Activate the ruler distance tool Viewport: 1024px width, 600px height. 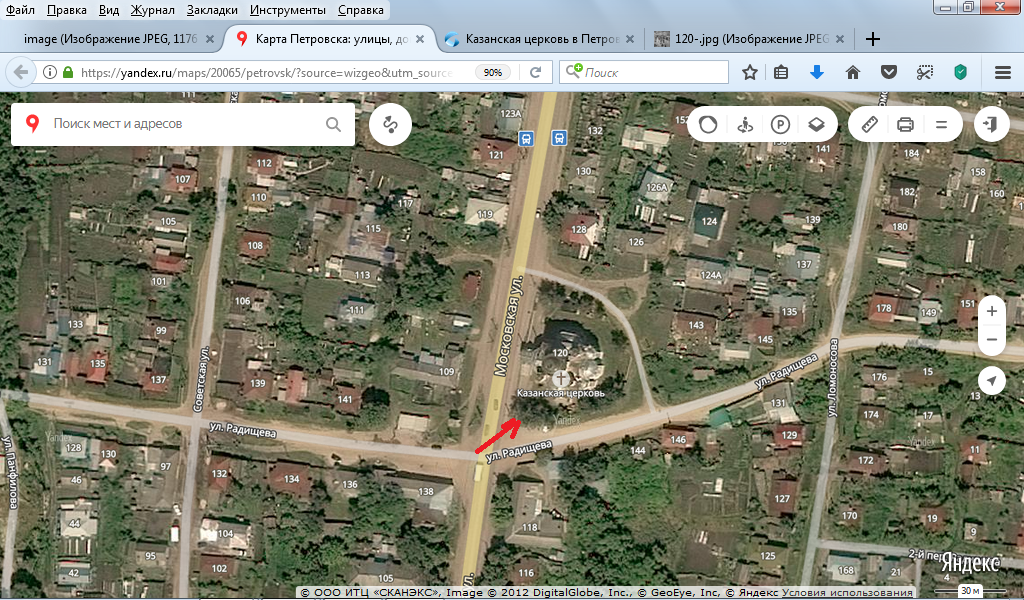point(869,124)
